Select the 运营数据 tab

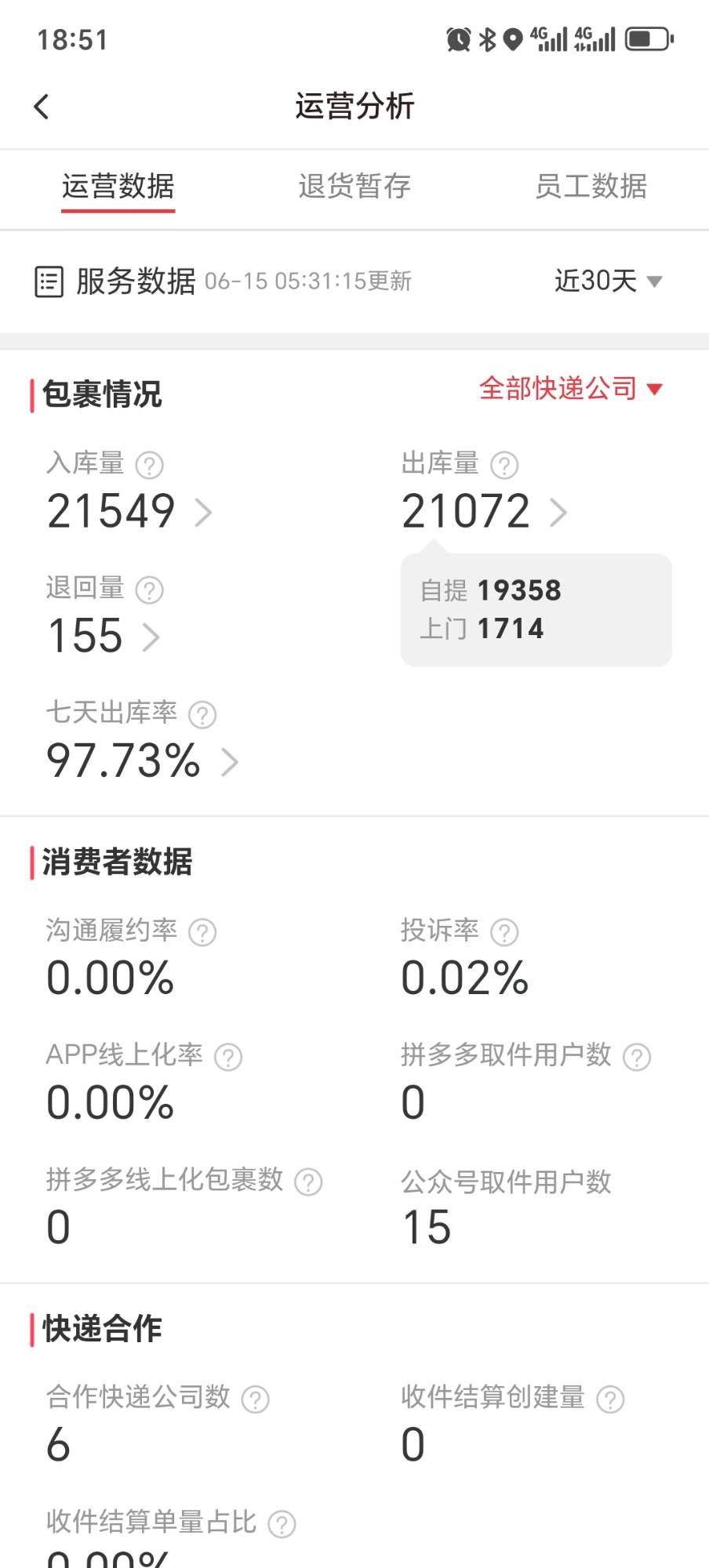click(x=118, y=187)
